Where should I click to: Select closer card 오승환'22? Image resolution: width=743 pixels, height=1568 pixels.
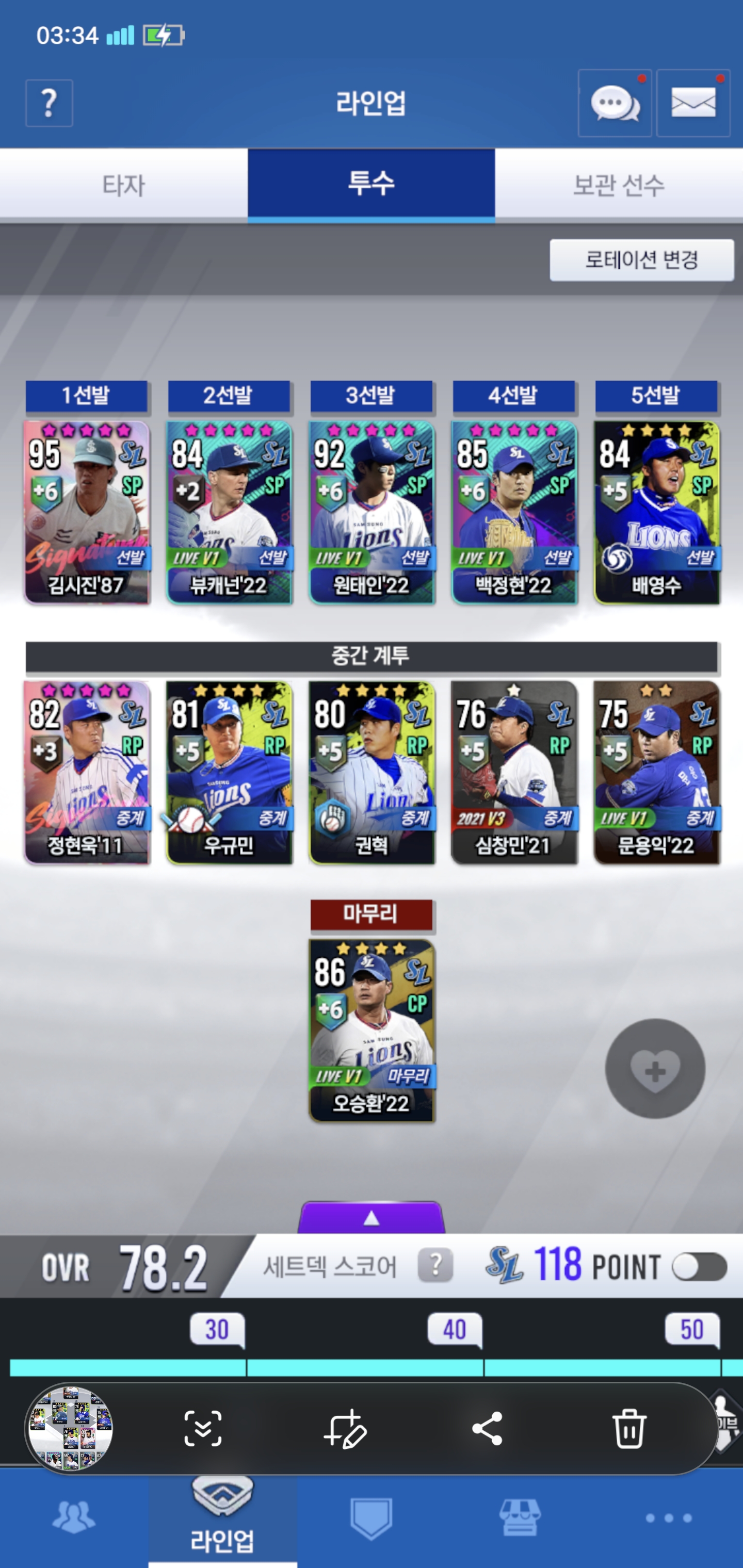[x=372, y=1030]
